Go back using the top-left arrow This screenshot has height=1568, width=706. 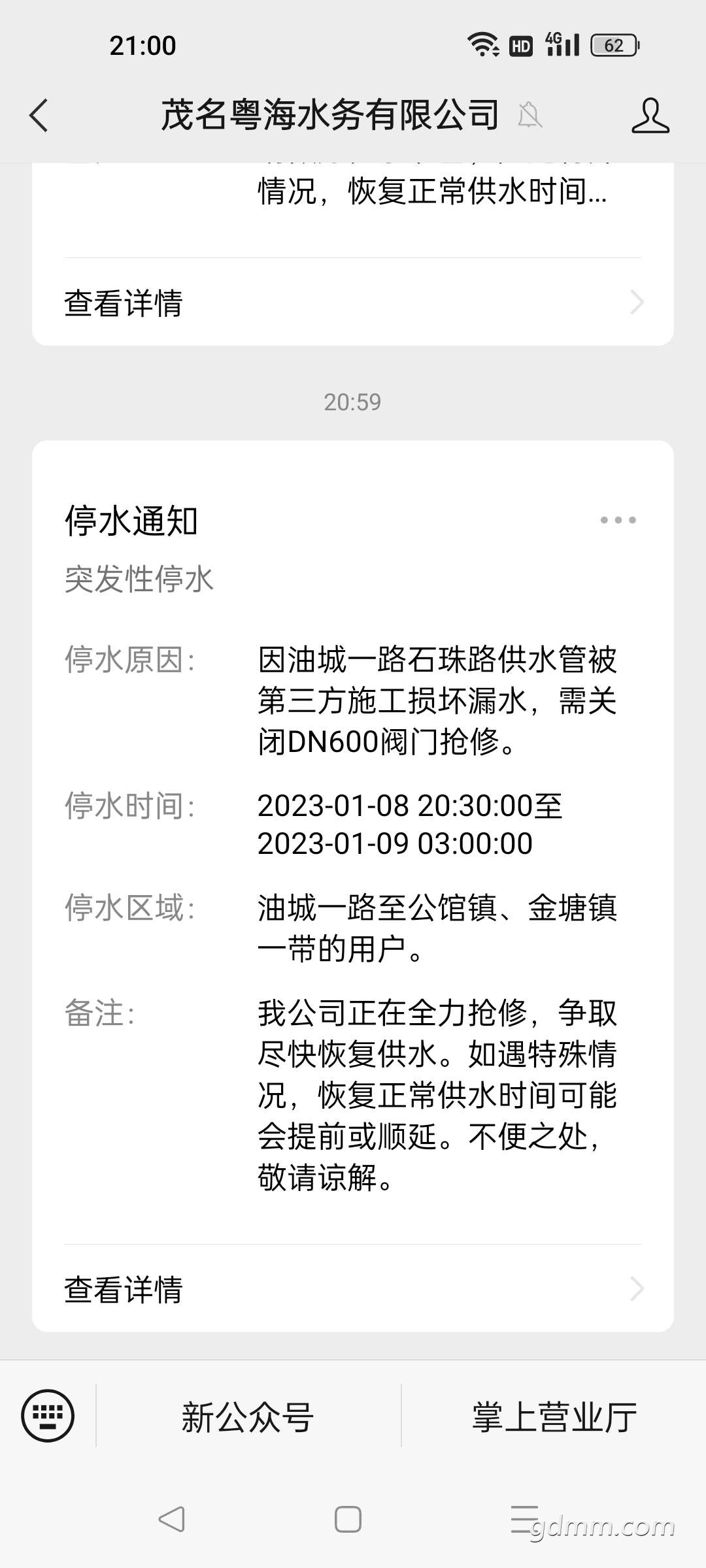[x=39, y=116]
